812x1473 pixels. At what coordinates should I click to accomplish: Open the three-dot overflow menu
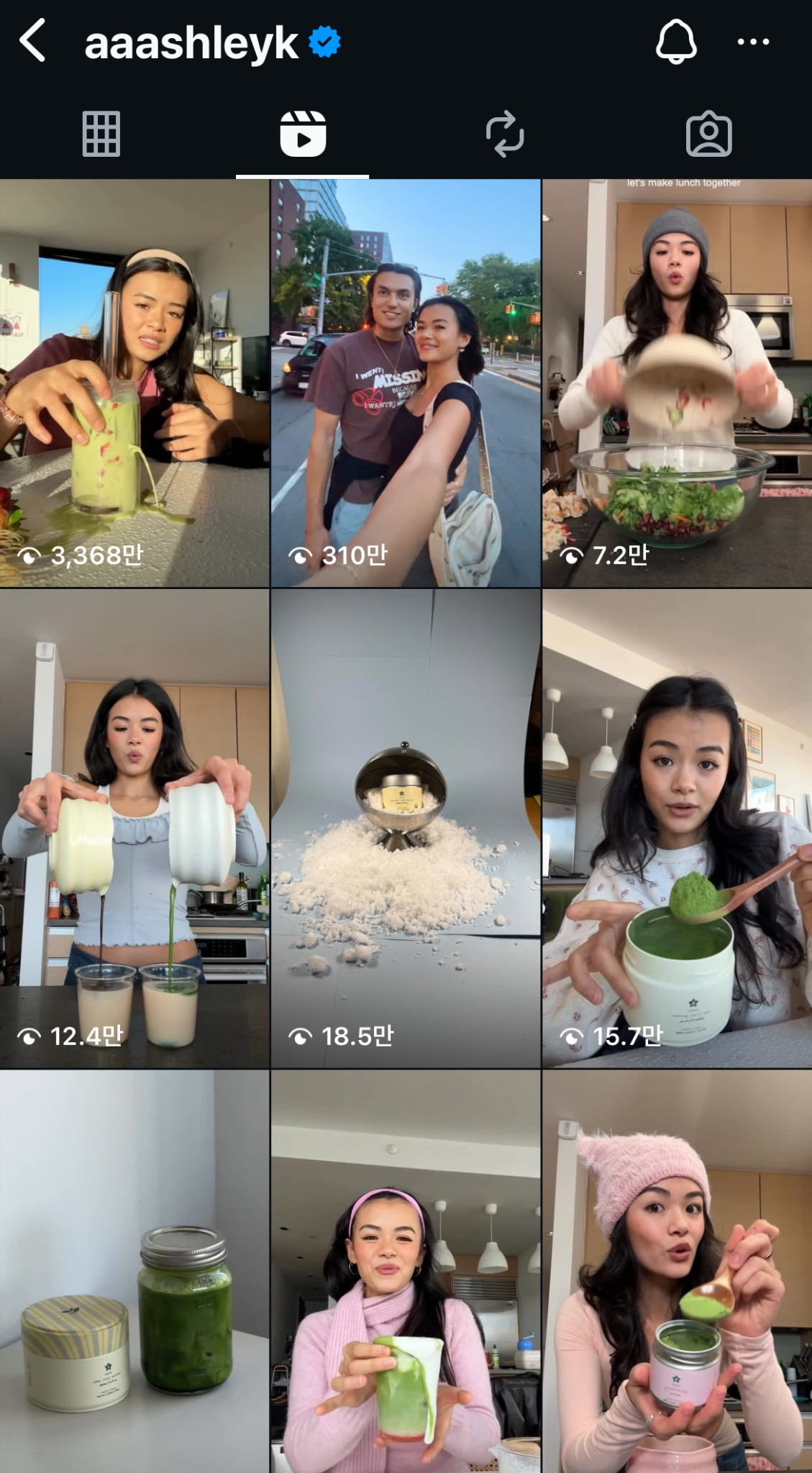pos(753,42)
